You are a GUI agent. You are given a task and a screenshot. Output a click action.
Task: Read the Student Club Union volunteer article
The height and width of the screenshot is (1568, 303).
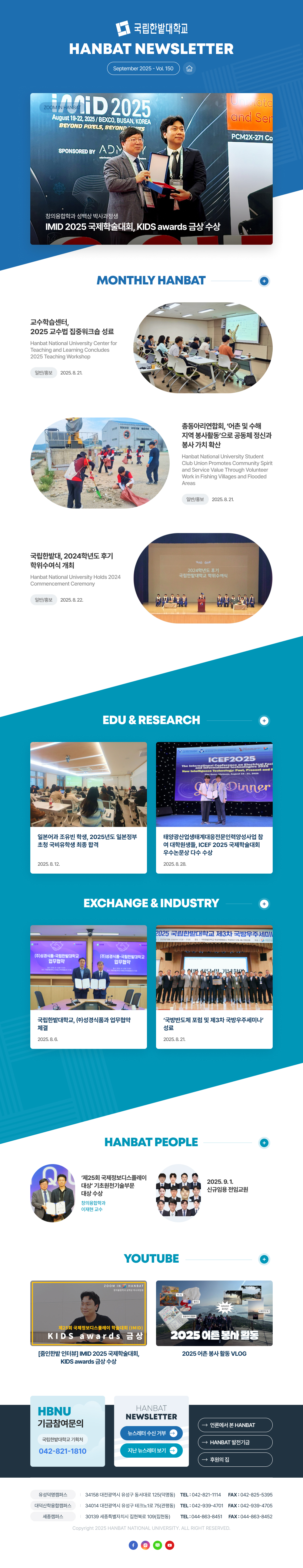pos(226,435)
